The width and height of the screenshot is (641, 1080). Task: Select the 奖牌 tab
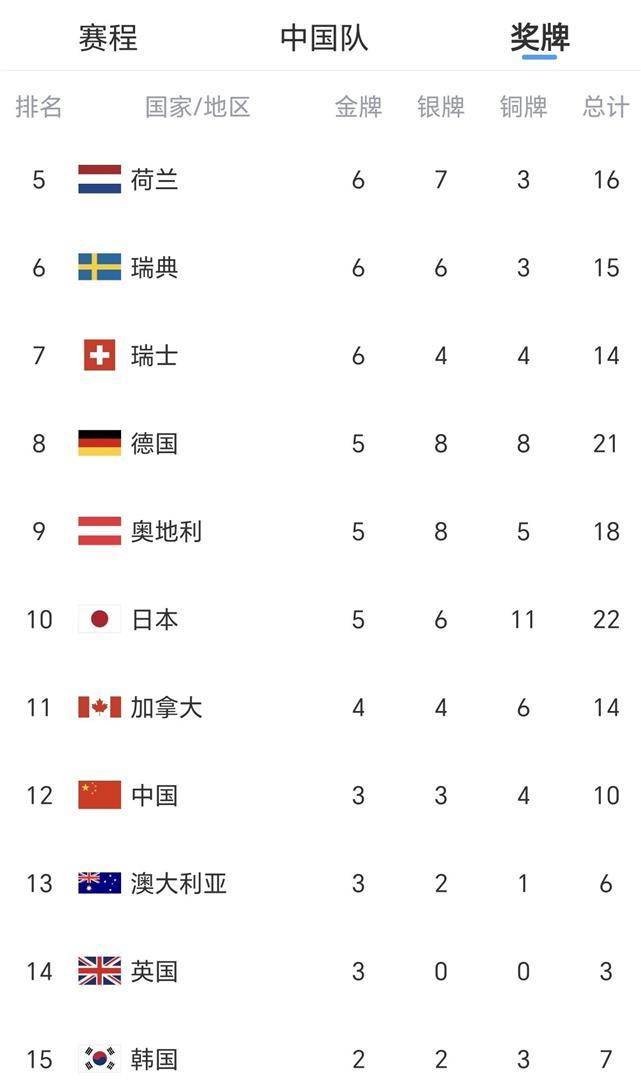tap(540, 38)
